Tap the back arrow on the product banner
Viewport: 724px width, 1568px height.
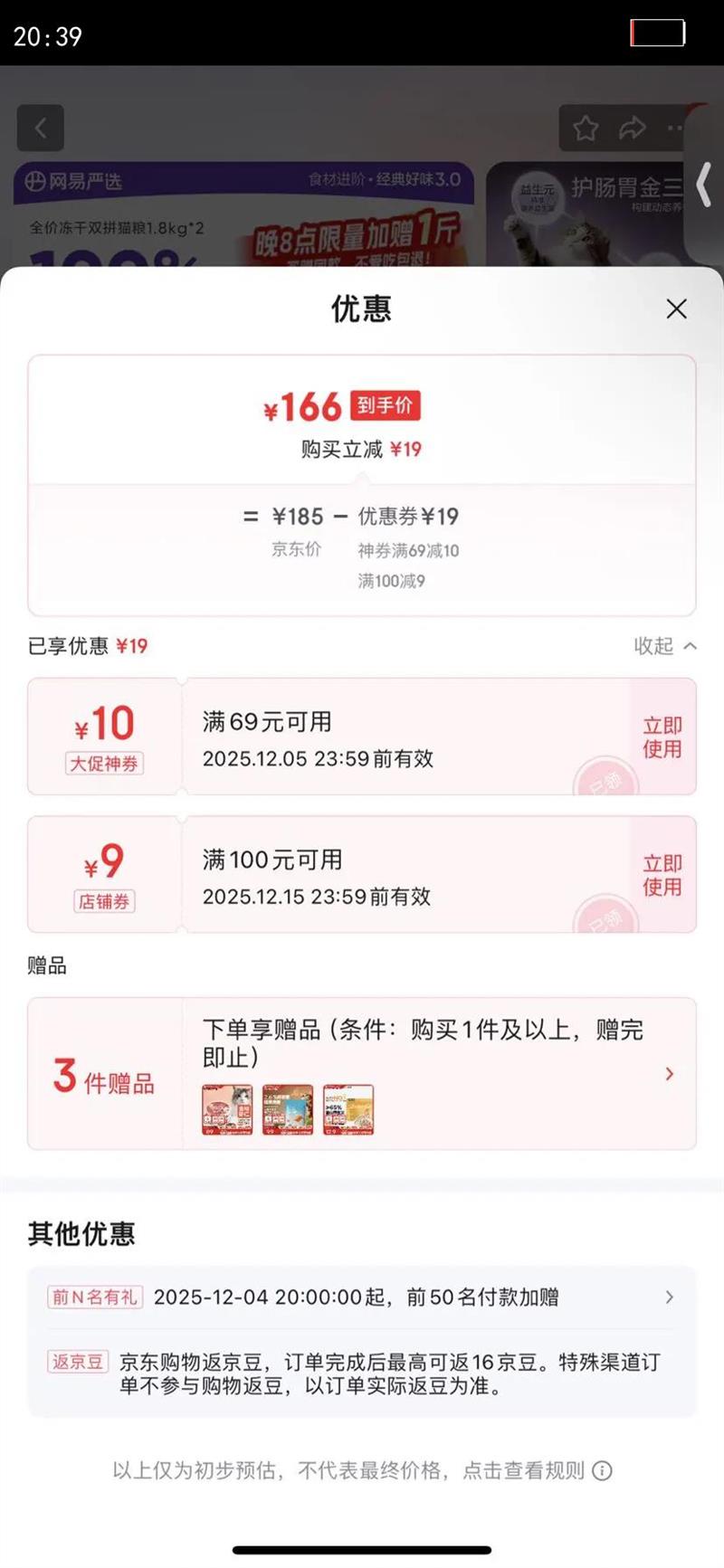[x=40, y=128]
